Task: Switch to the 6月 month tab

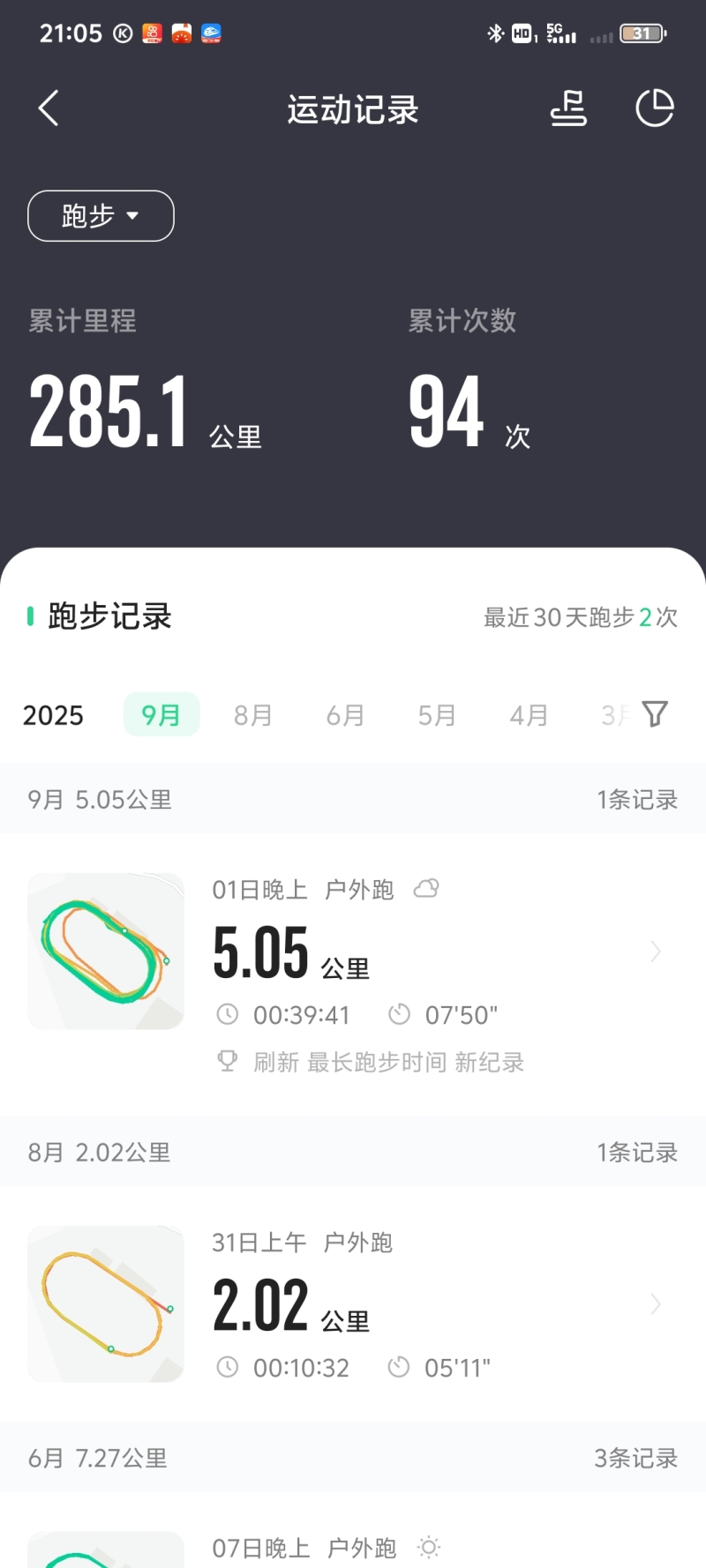Action: click(x=345, y=714)
